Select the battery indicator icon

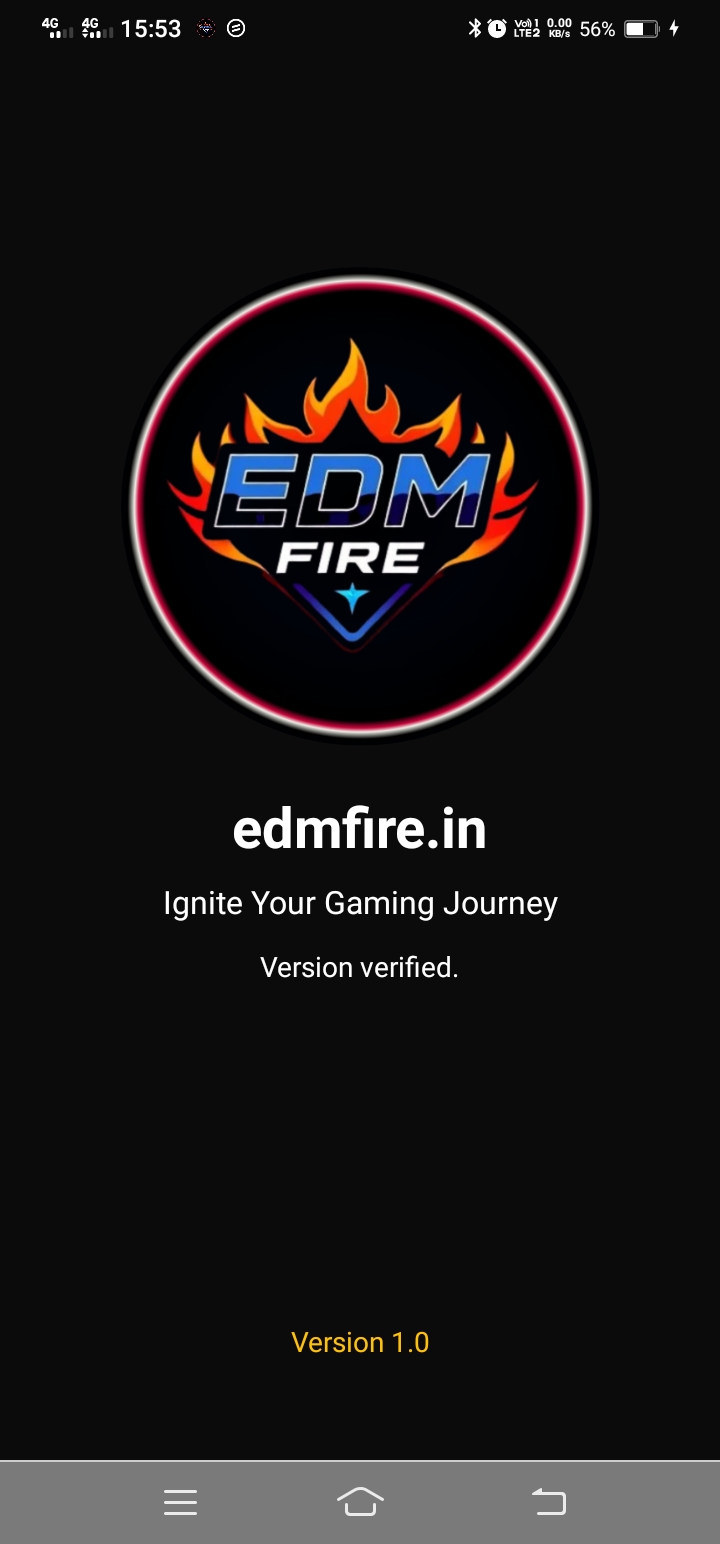(x=640, y=29)
